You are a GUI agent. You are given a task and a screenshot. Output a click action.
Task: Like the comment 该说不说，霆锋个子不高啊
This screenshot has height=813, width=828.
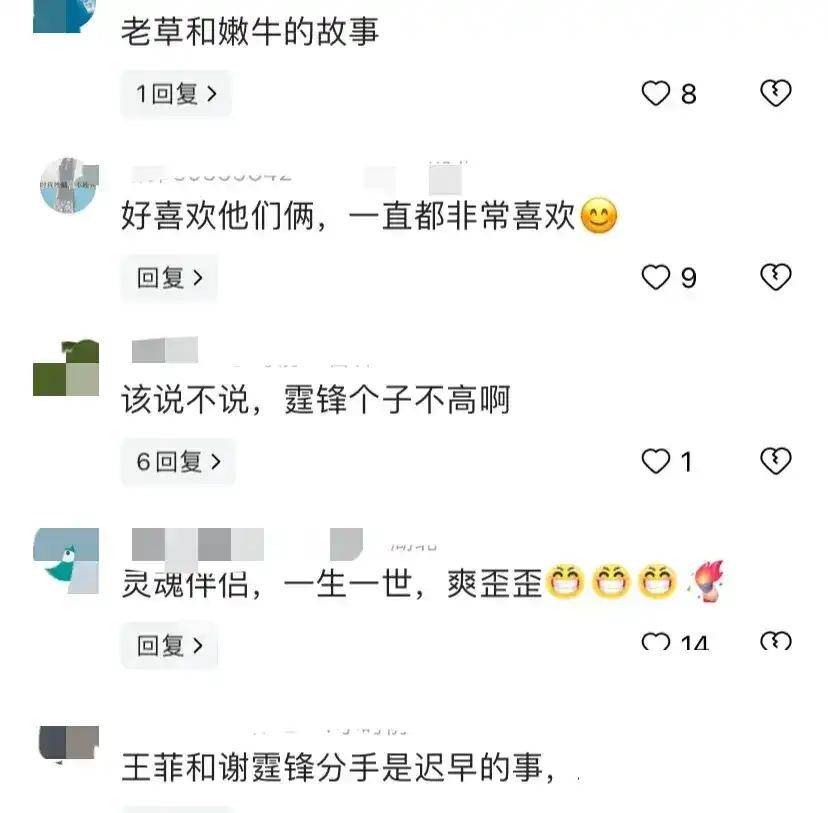(x=655, y=462)
